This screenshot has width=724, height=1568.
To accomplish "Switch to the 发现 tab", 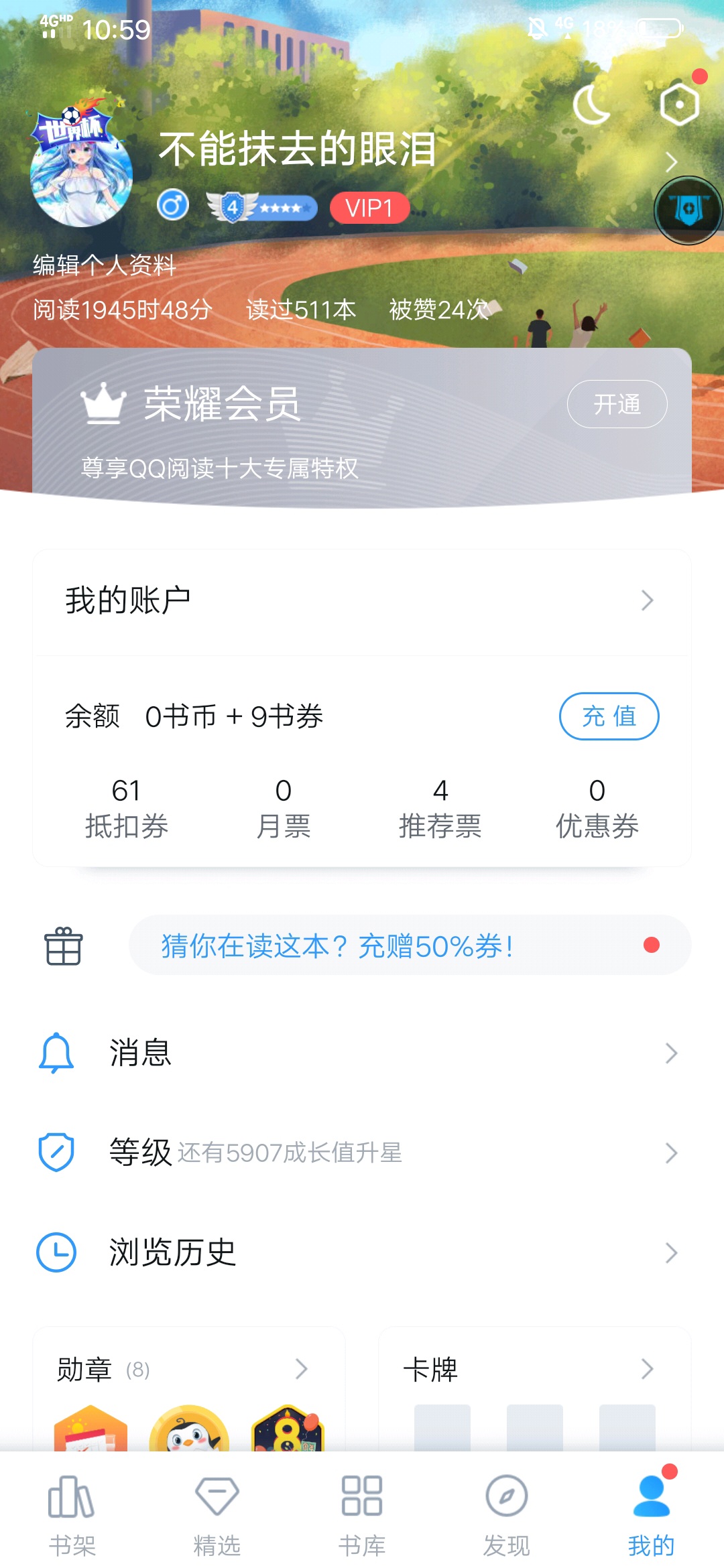I will 507,1516.
